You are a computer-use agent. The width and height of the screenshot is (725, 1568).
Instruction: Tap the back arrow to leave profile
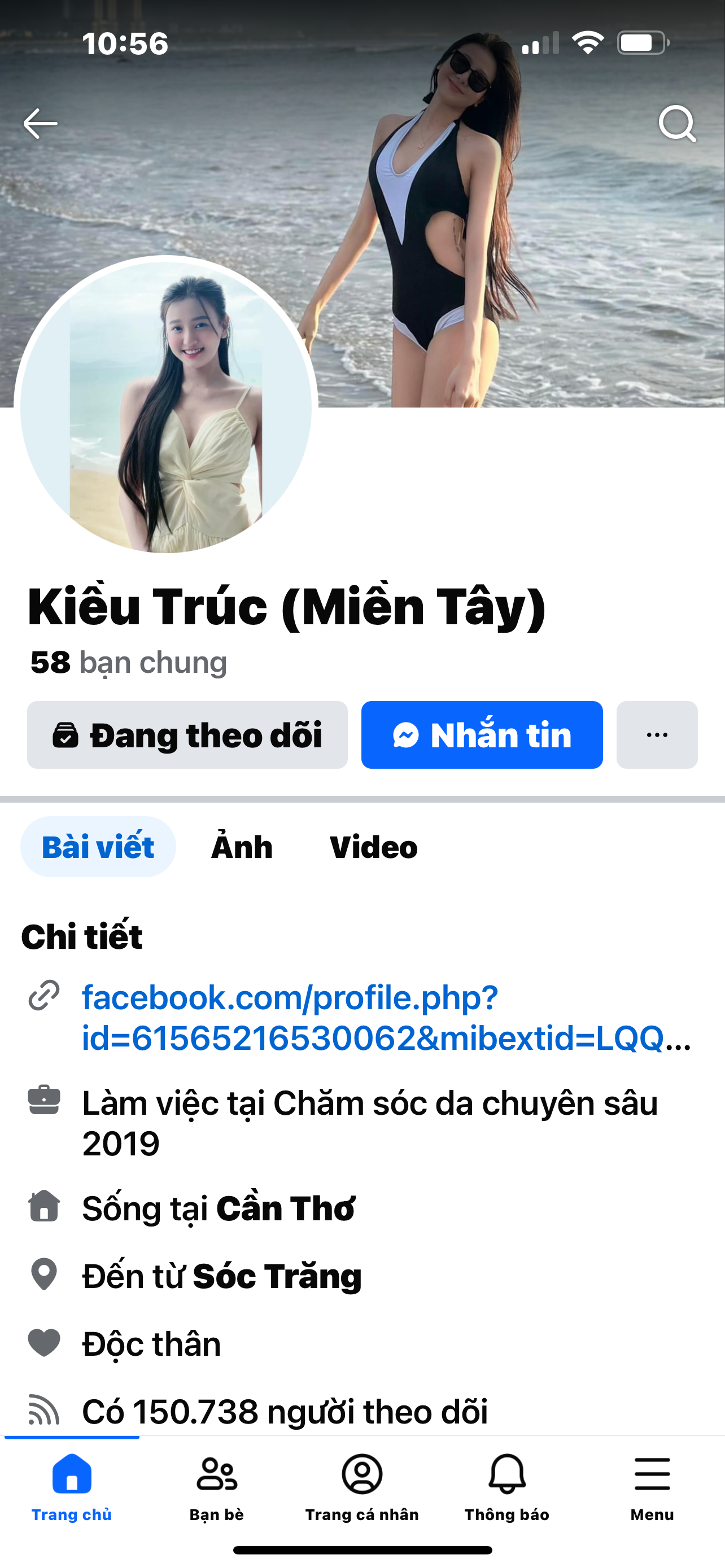[39, 124]
